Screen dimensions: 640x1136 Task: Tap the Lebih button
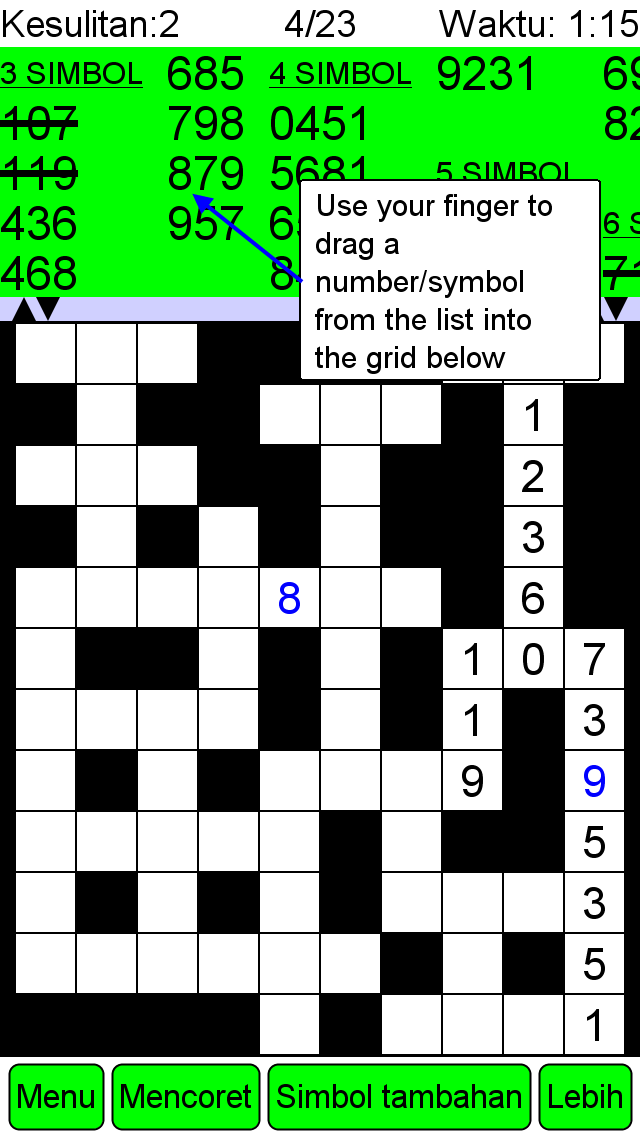tap(586, 1096)
